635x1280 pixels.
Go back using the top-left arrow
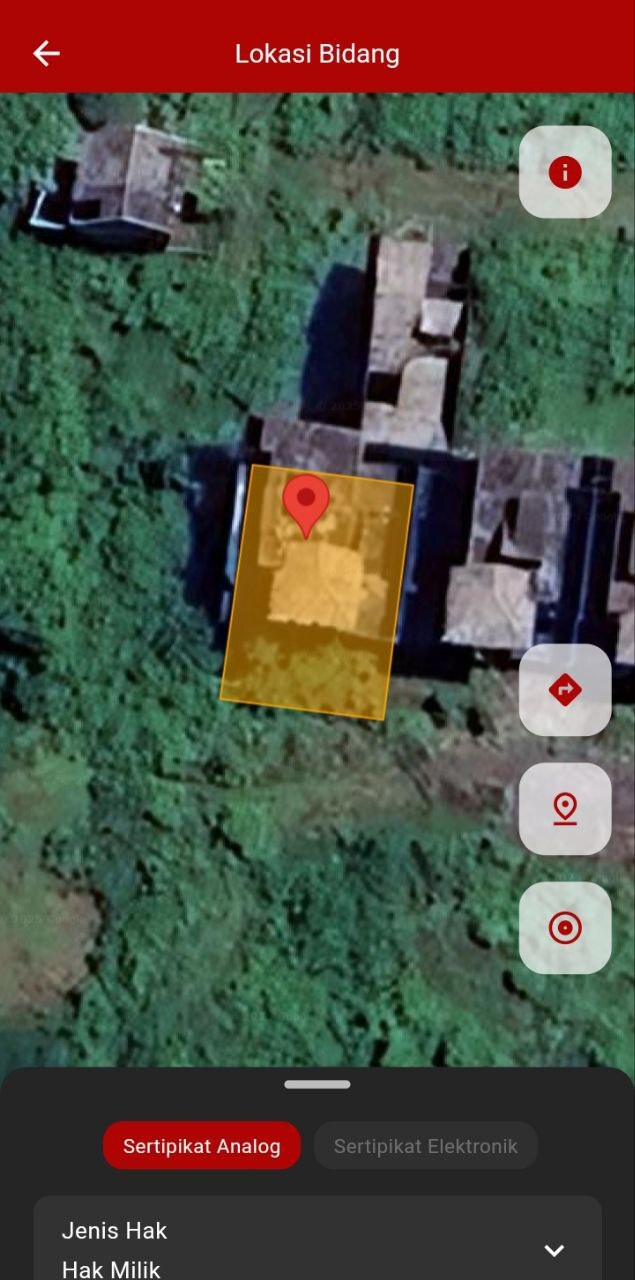(x=46, y=54)
